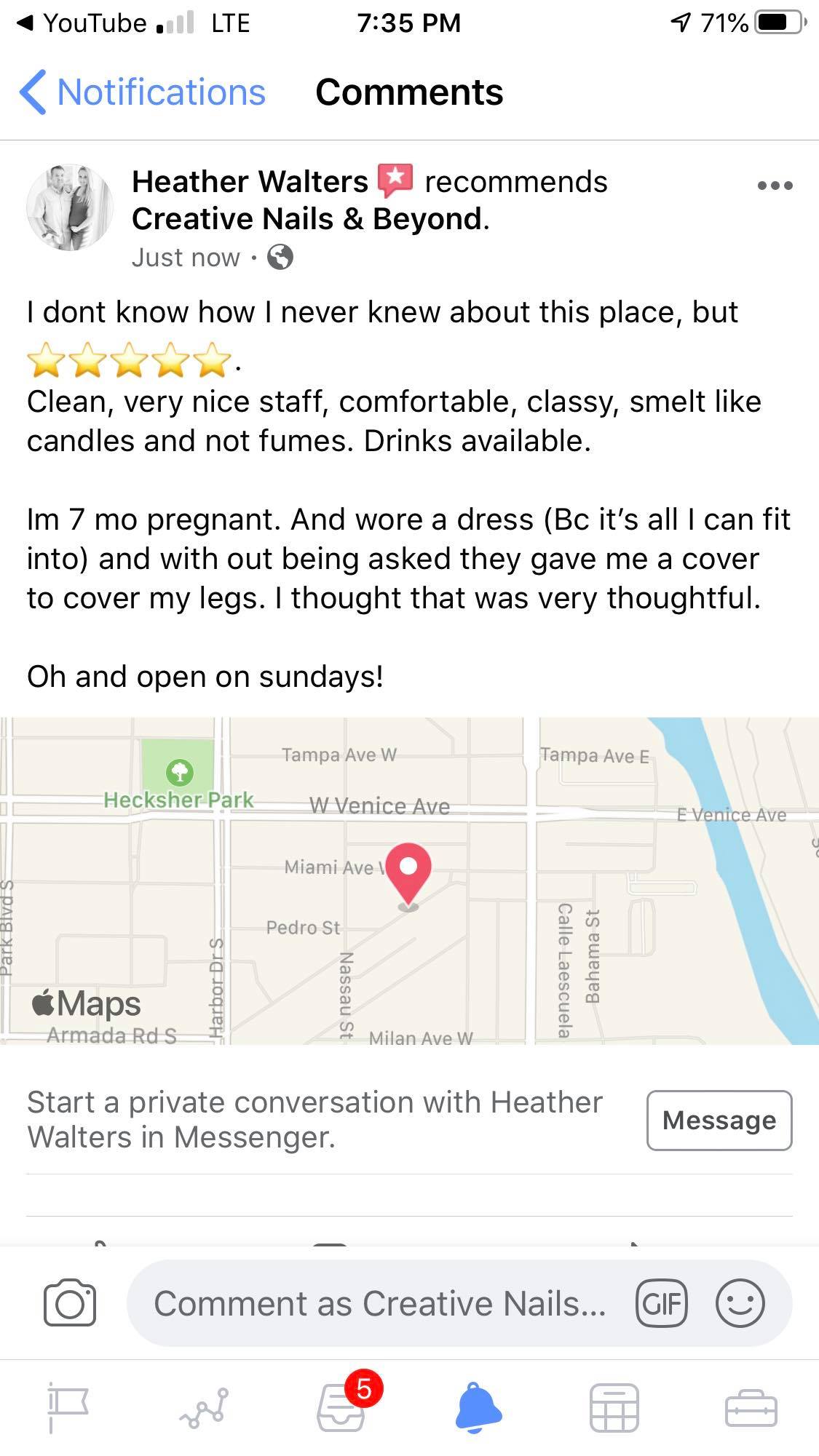Open the post options three-dot menu
Image resolution: width=819 pixels, height=1456 pixels.
(775, 186)
